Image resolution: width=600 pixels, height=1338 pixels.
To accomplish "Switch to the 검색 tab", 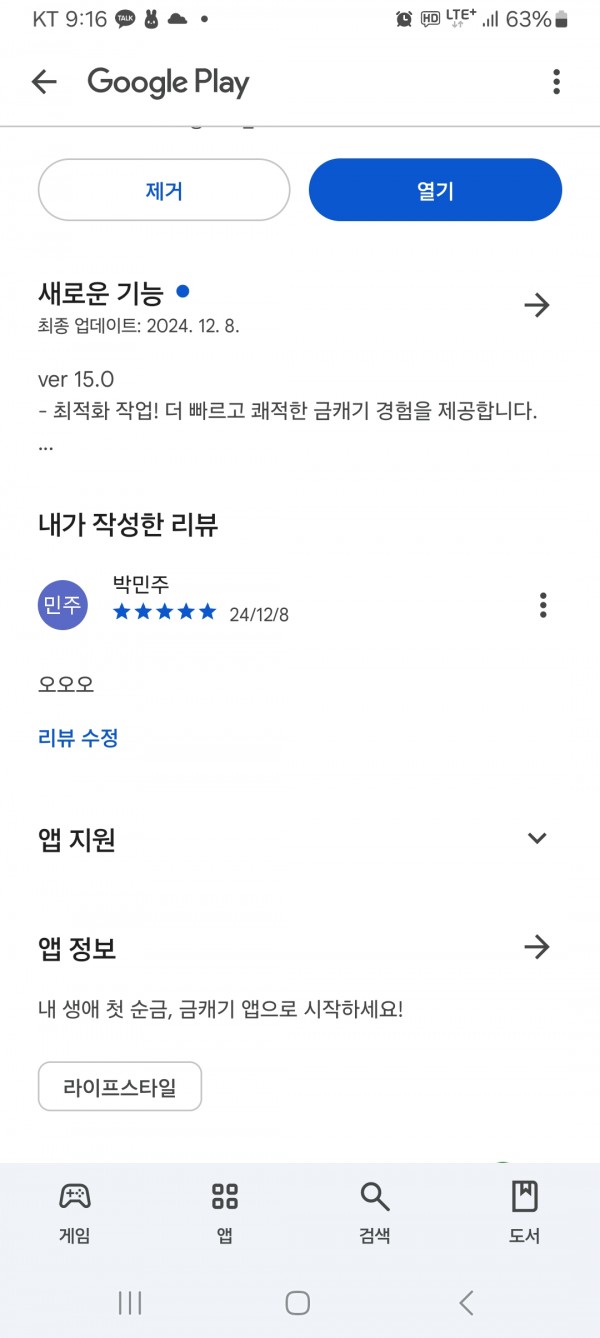I will click(374, 1211).
